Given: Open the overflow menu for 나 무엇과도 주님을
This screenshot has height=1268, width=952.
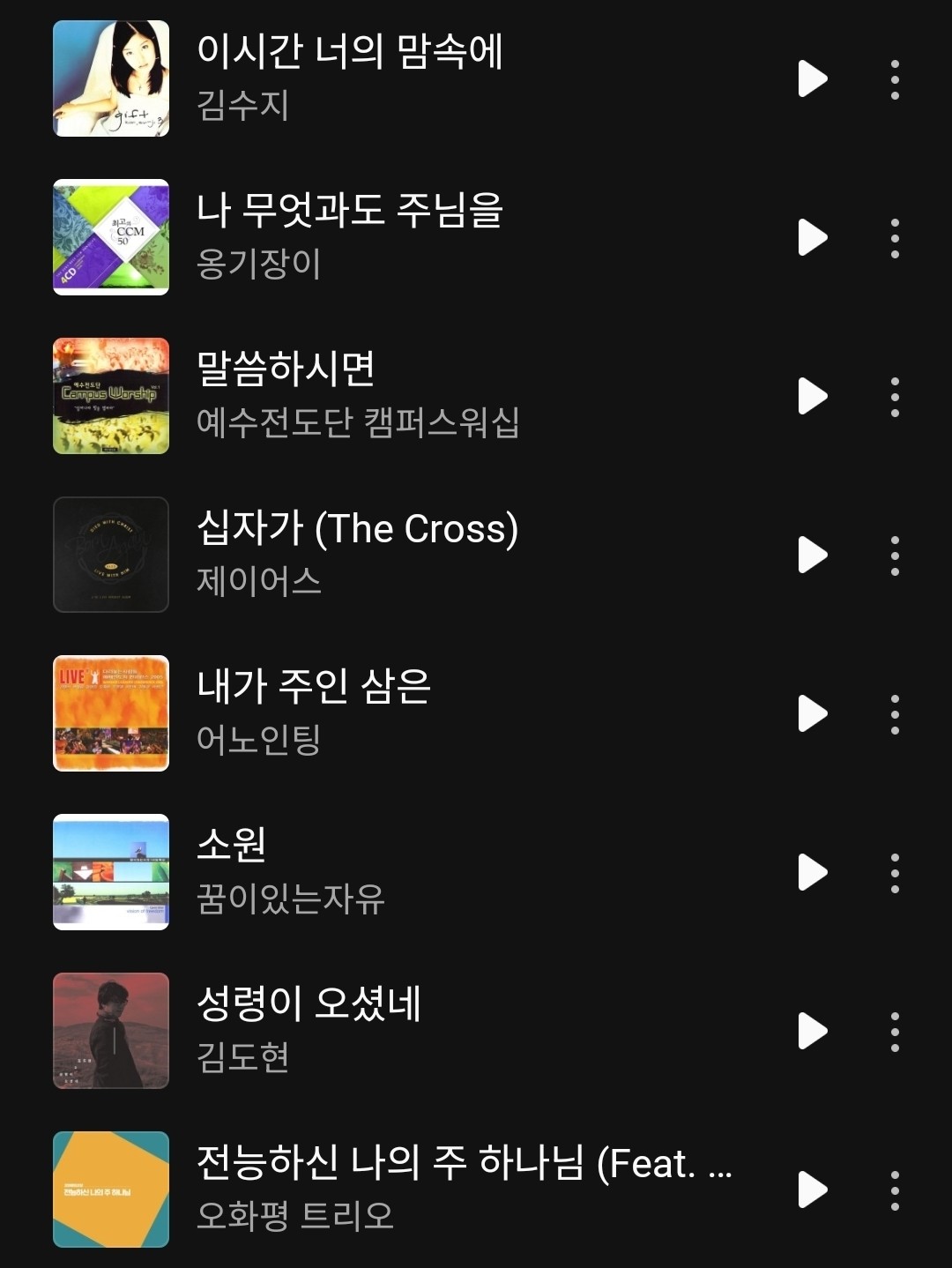Looking at the screenshot, I should point(895,238).
